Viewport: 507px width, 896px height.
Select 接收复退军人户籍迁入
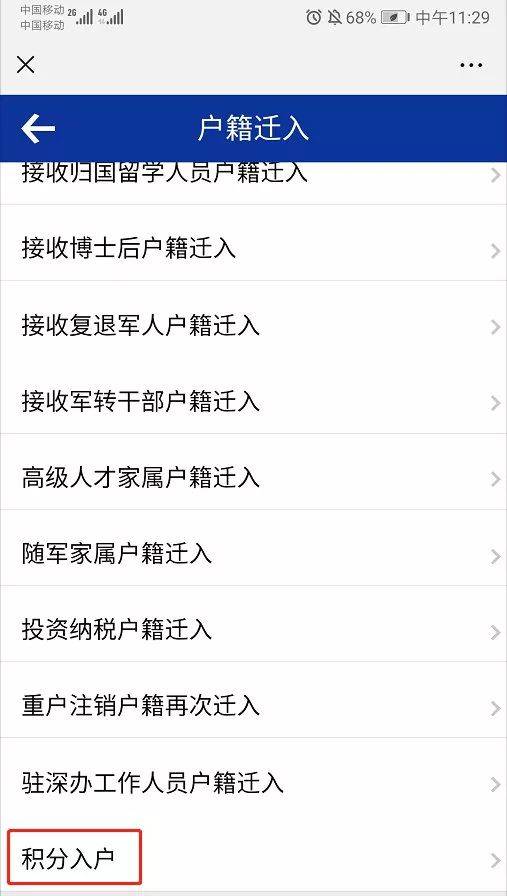point(253,326)
